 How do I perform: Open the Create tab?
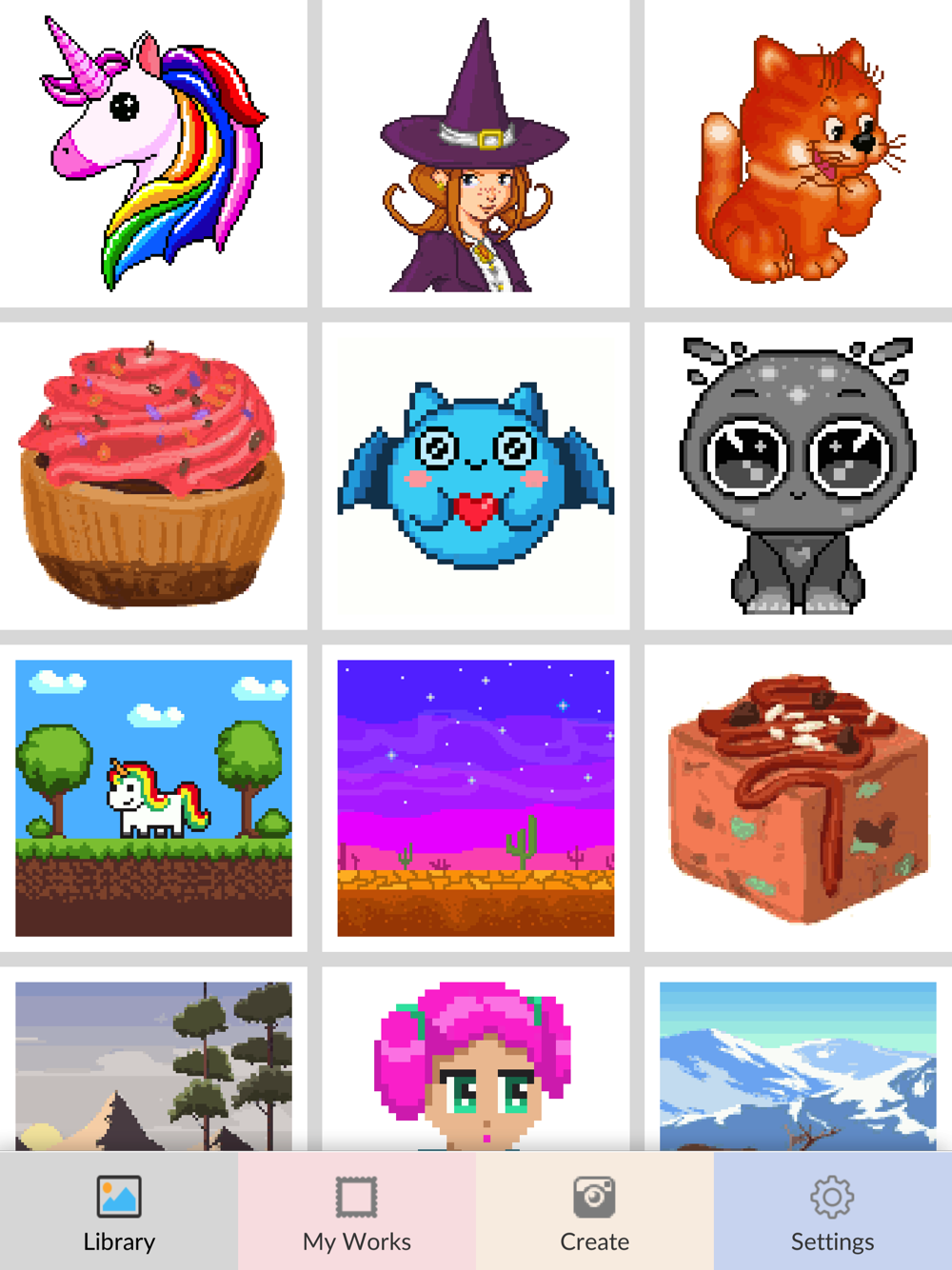point(595,1211)
